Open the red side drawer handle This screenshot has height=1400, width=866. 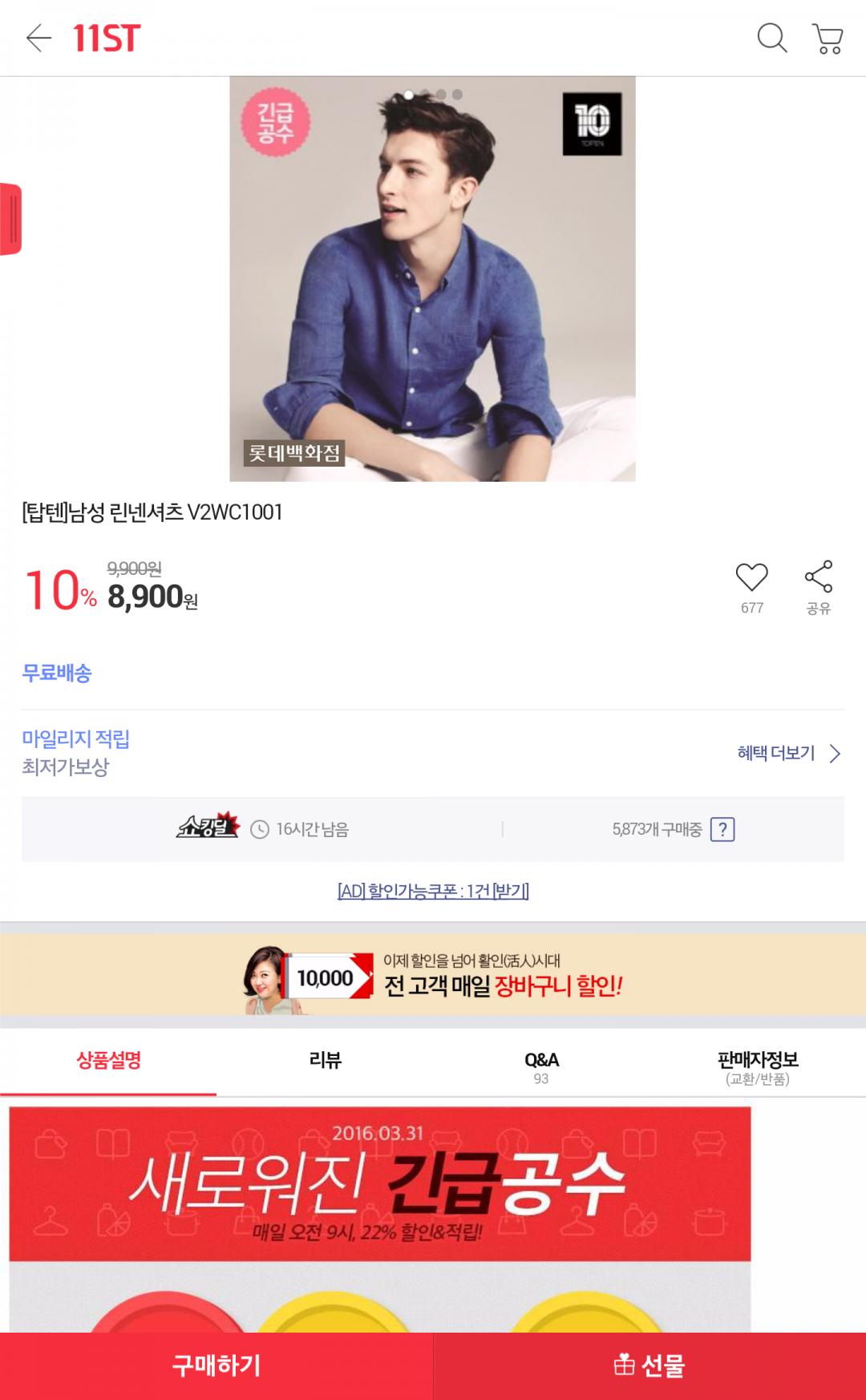tap(10, 219)
